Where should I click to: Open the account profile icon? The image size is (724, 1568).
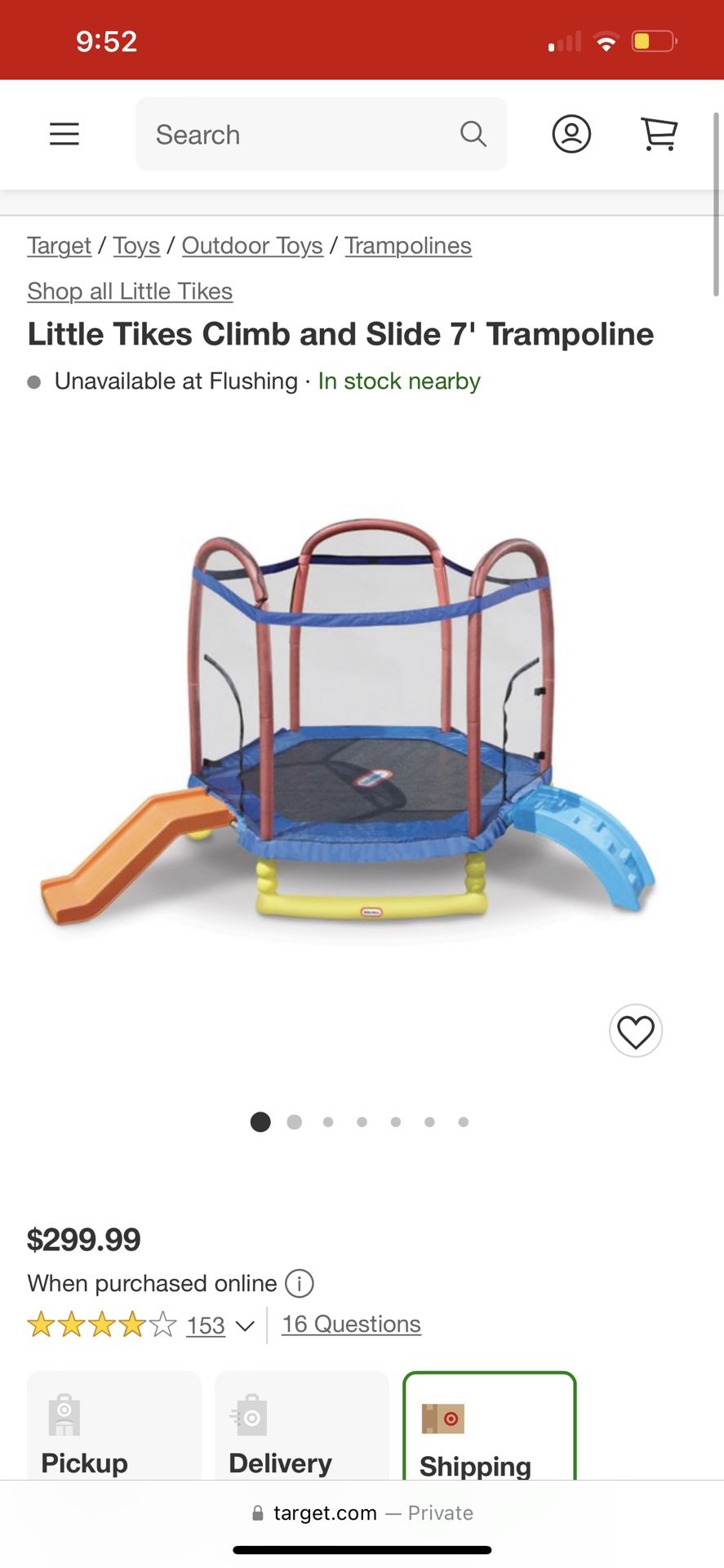pos(571,134)
